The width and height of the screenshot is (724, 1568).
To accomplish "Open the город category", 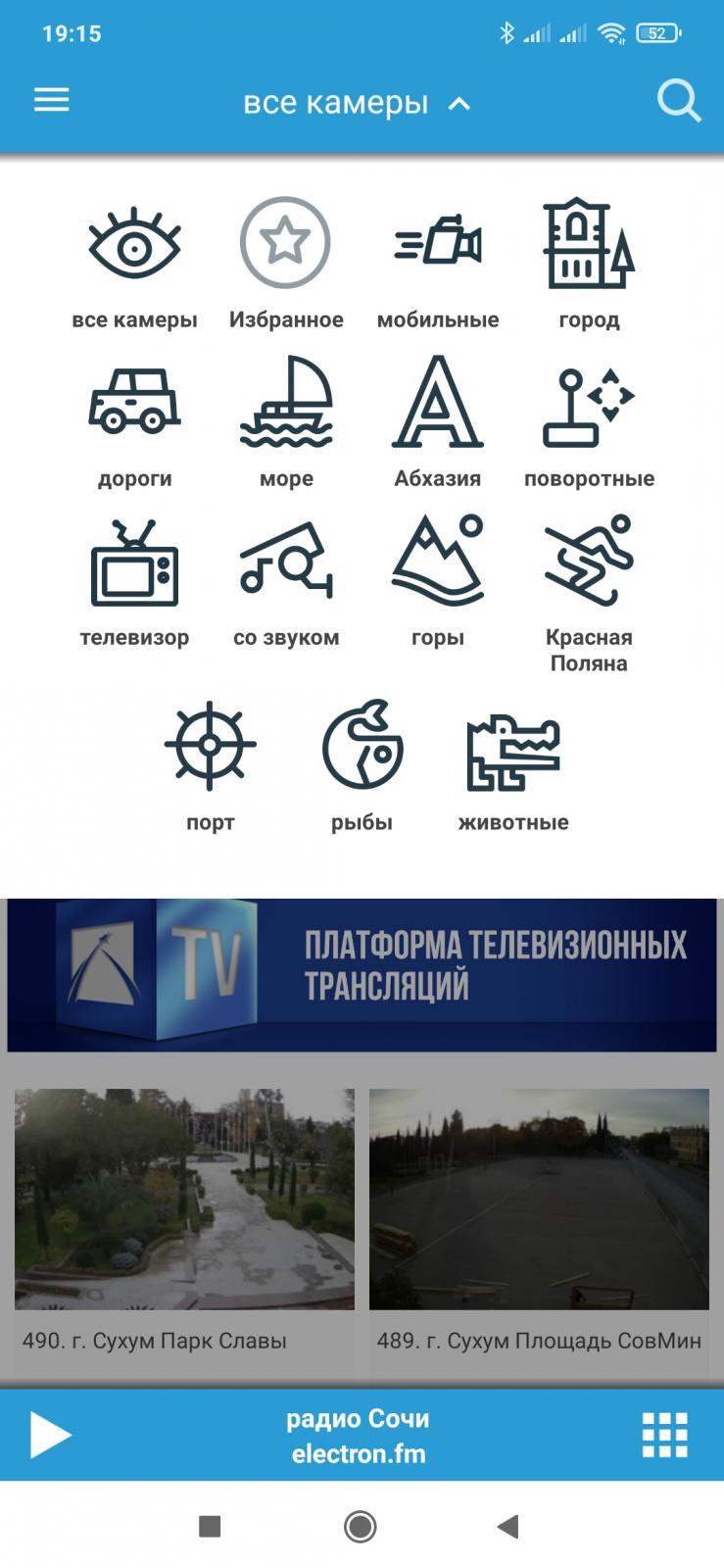I will click(589, 265).
